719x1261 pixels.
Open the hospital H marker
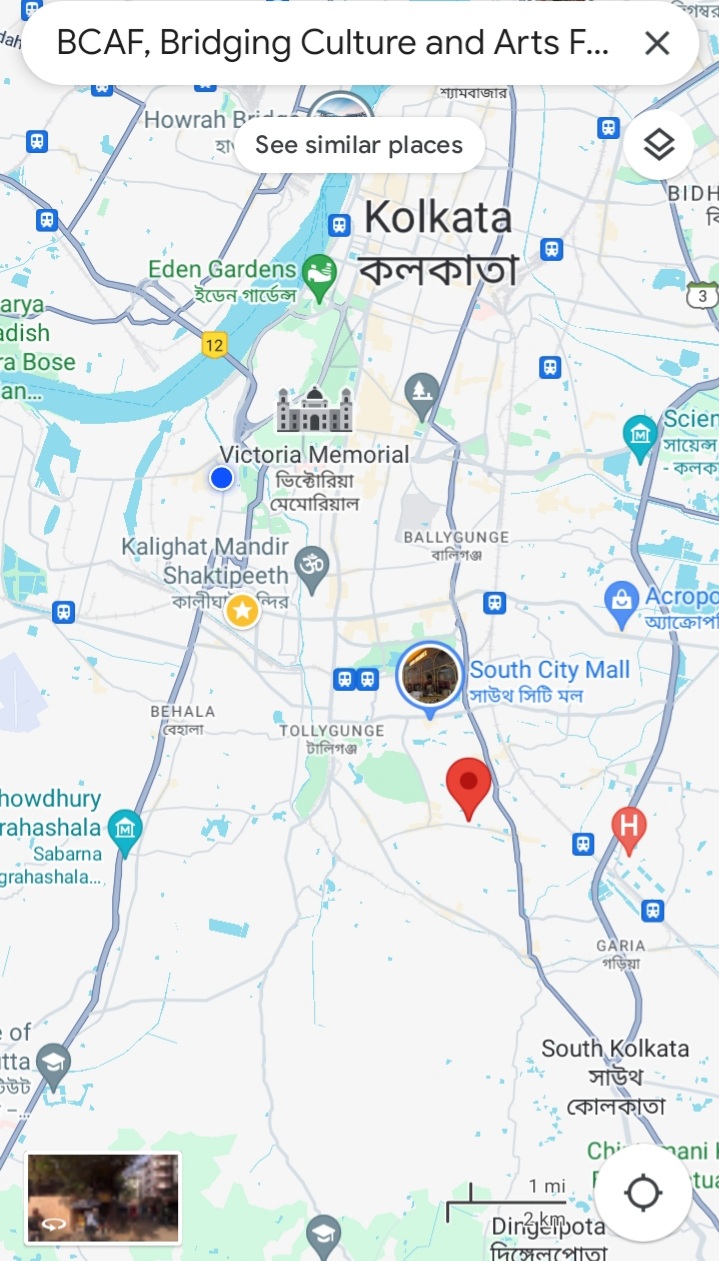pos(628,829)
